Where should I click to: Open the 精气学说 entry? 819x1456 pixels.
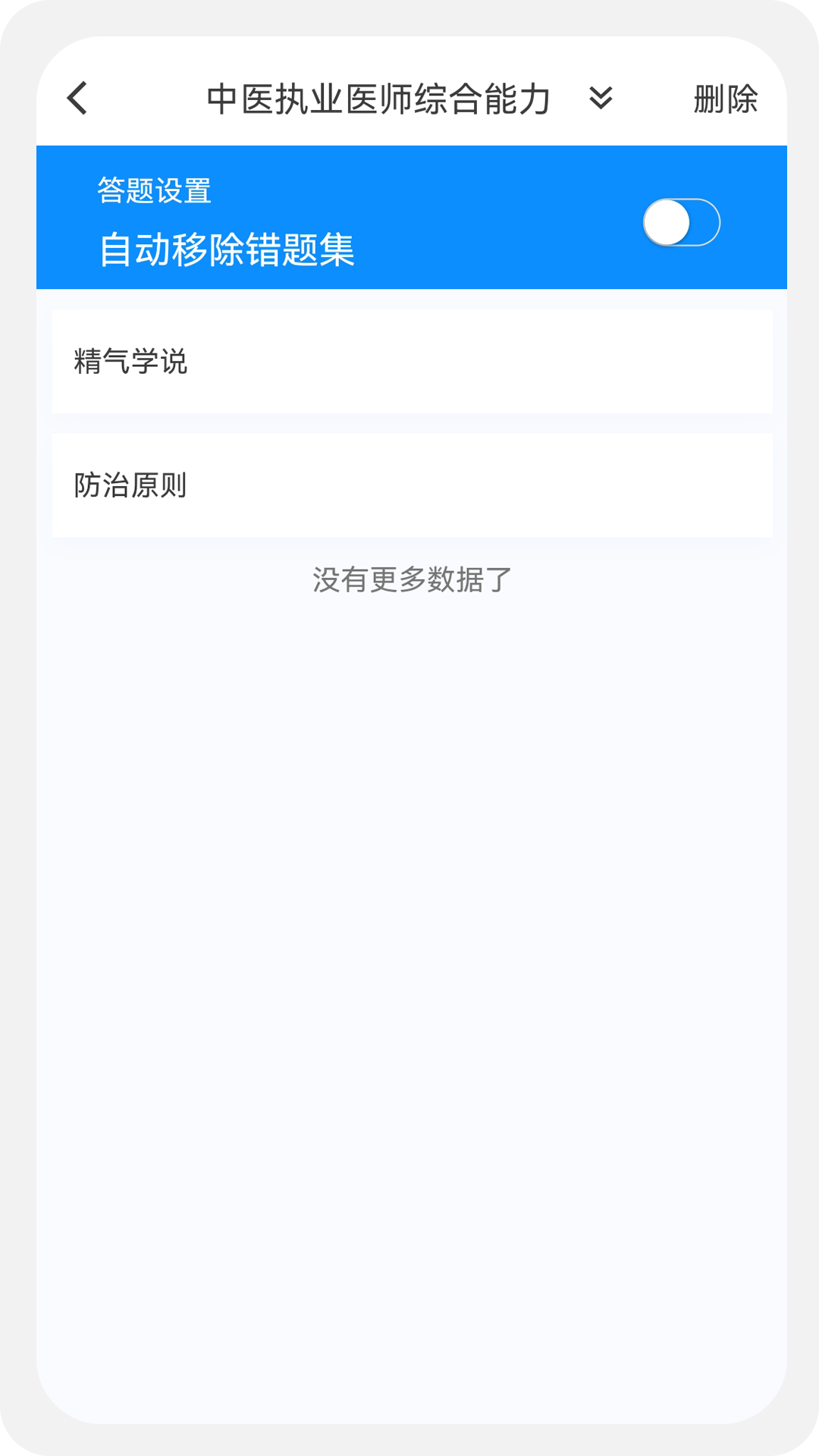point(409,361)
